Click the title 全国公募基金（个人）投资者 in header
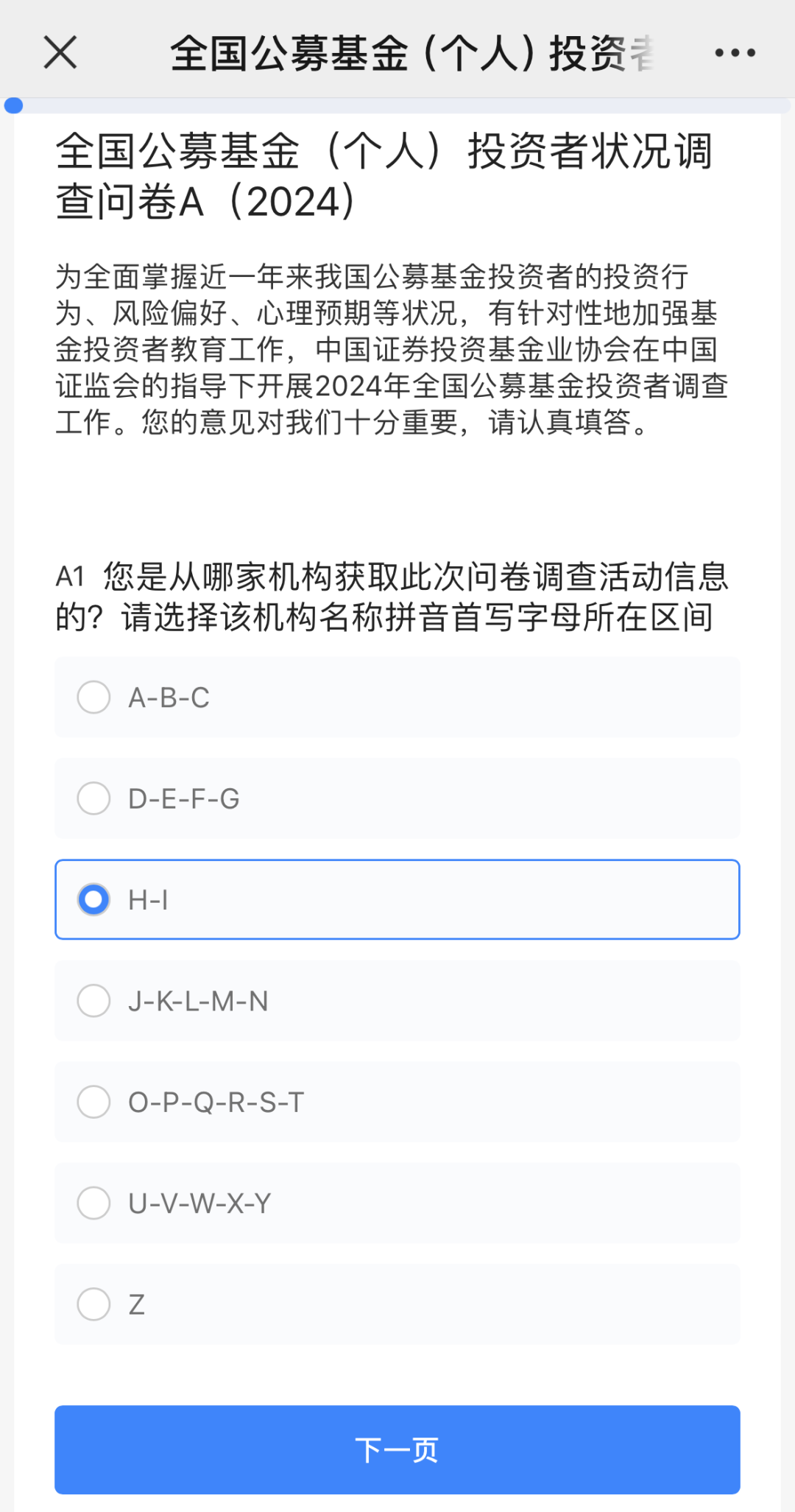 397,52
